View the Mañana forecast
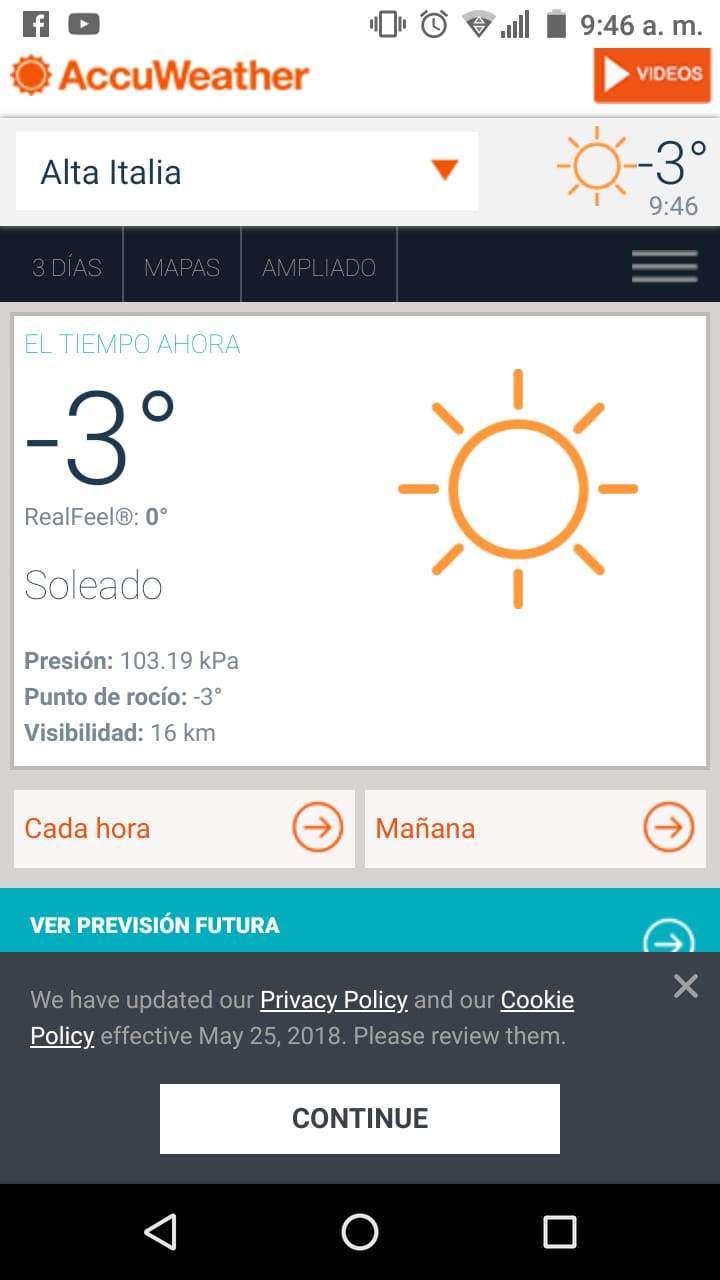 tap(535, 828)
